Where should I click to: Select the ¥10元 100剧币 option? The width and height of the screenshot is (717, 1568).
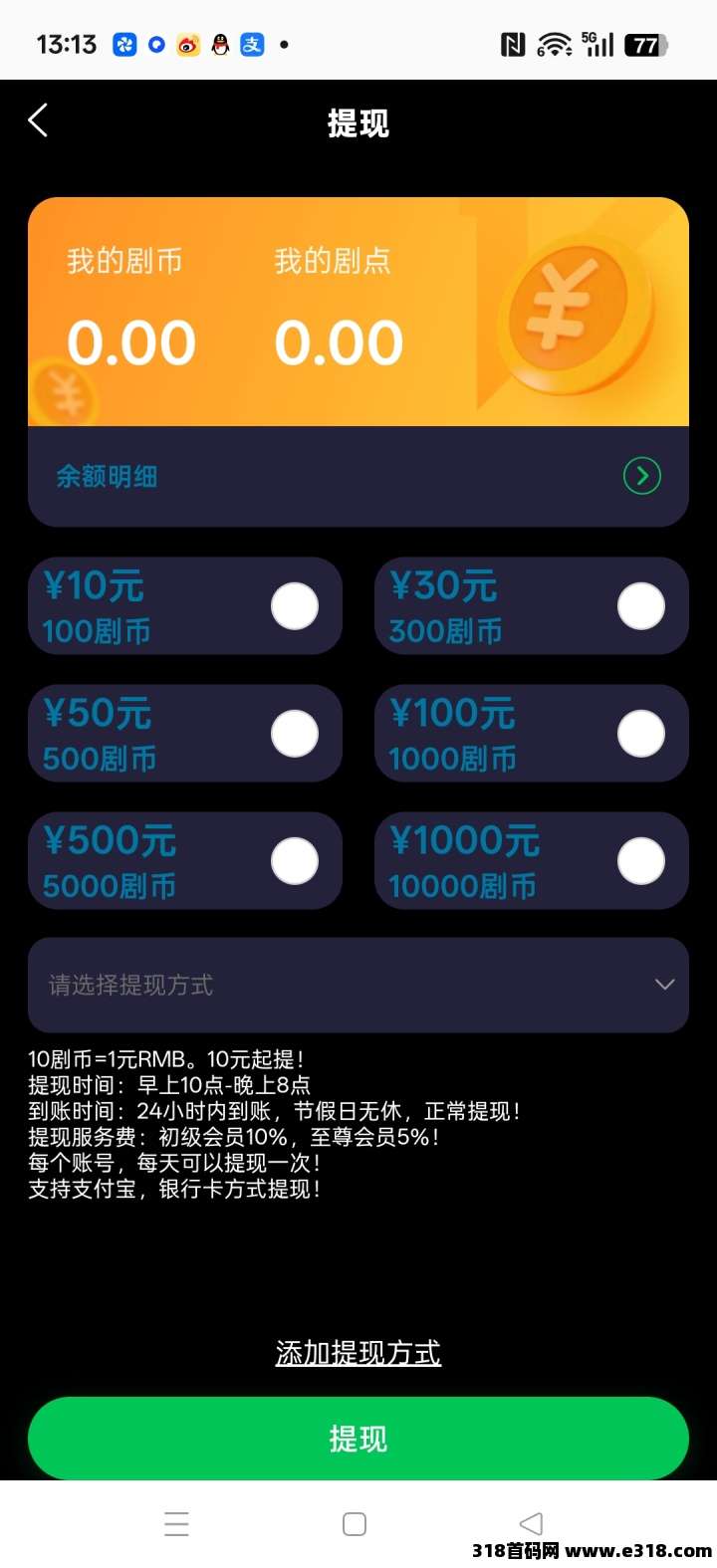click(295, 606)
